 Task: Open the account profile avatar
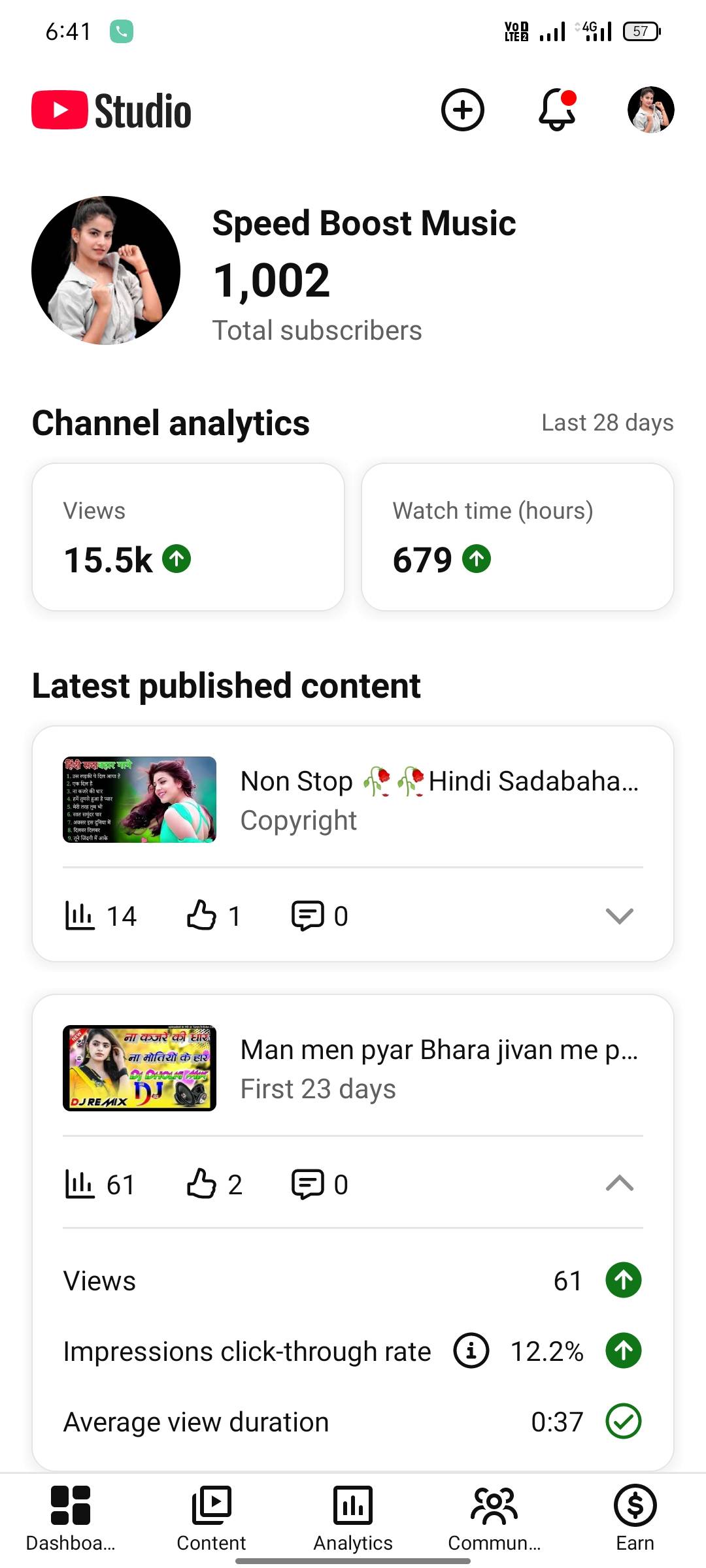tap(650, 110)
